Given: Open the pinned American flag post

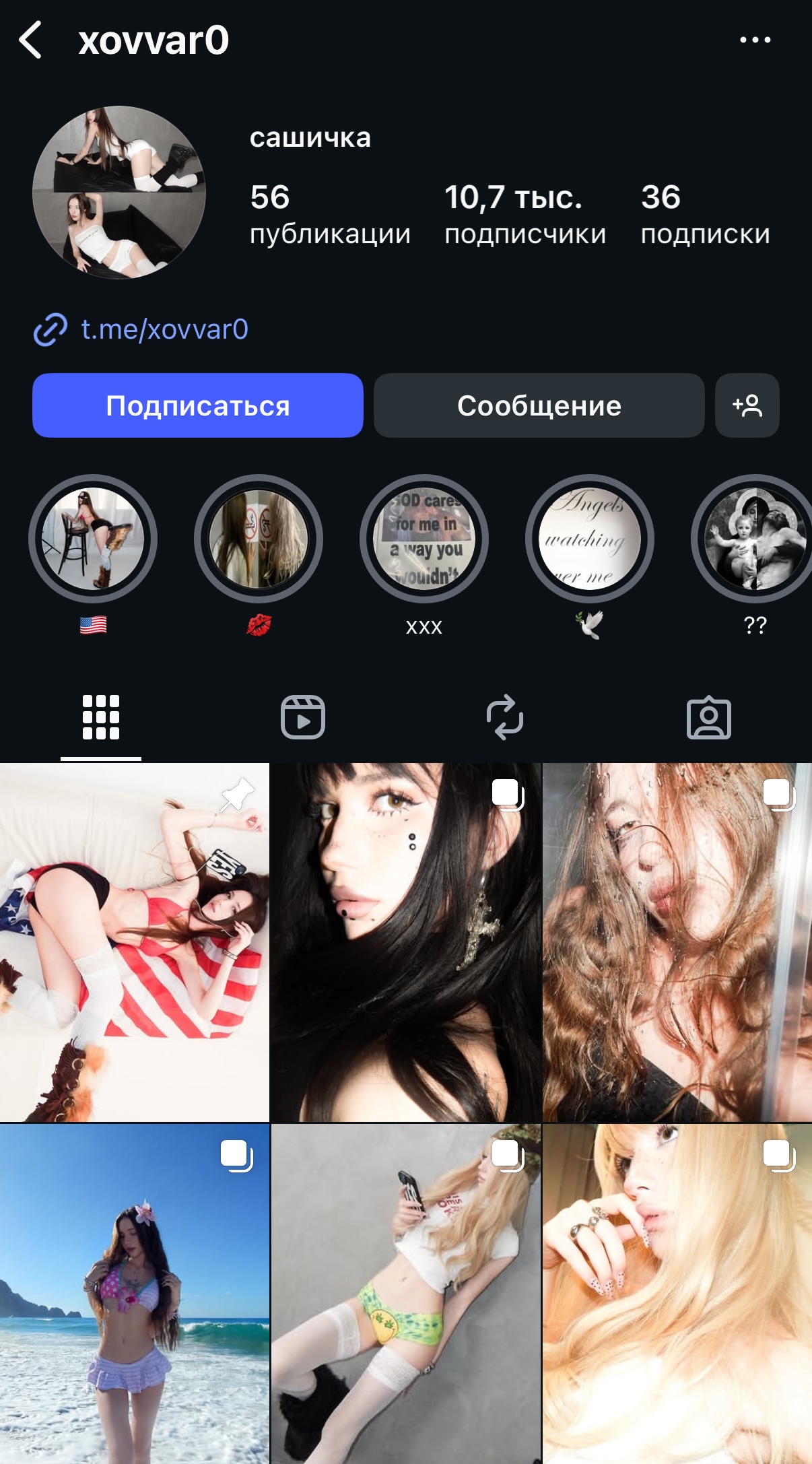Looking at the screenshot, I should pyautogui.click(x=135, y=941).
